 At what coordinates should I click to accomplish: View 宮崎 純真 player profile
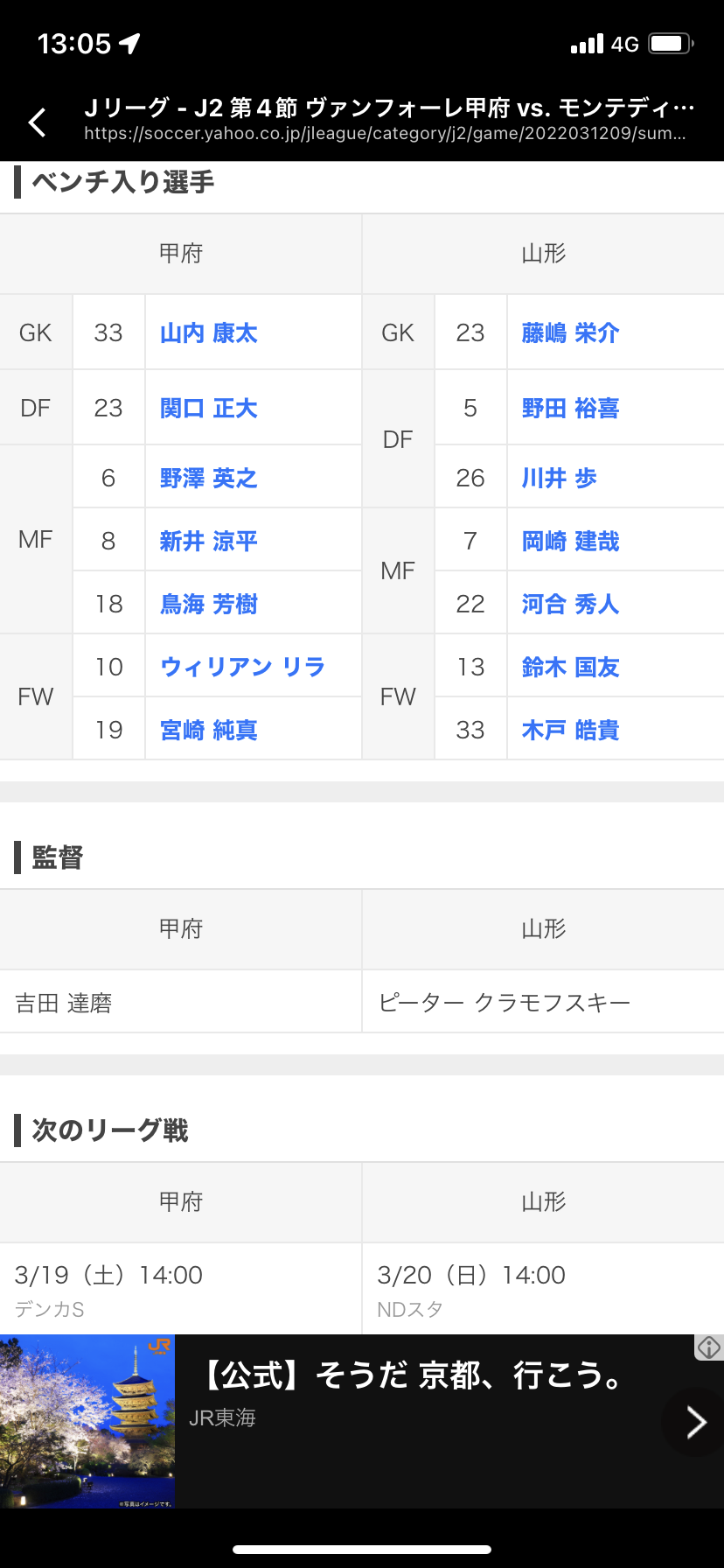point(209,731)
